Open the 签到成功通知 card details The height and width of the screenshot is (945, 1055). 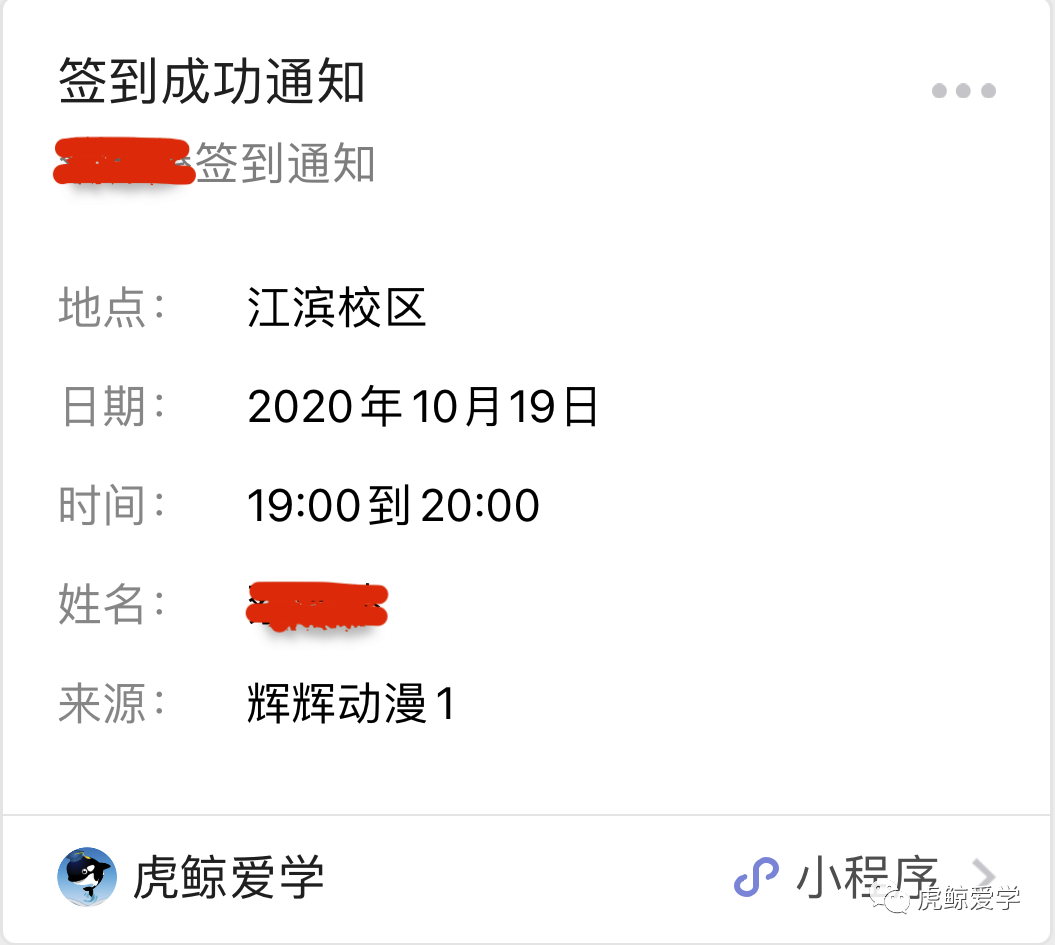[x=212, y=82]
